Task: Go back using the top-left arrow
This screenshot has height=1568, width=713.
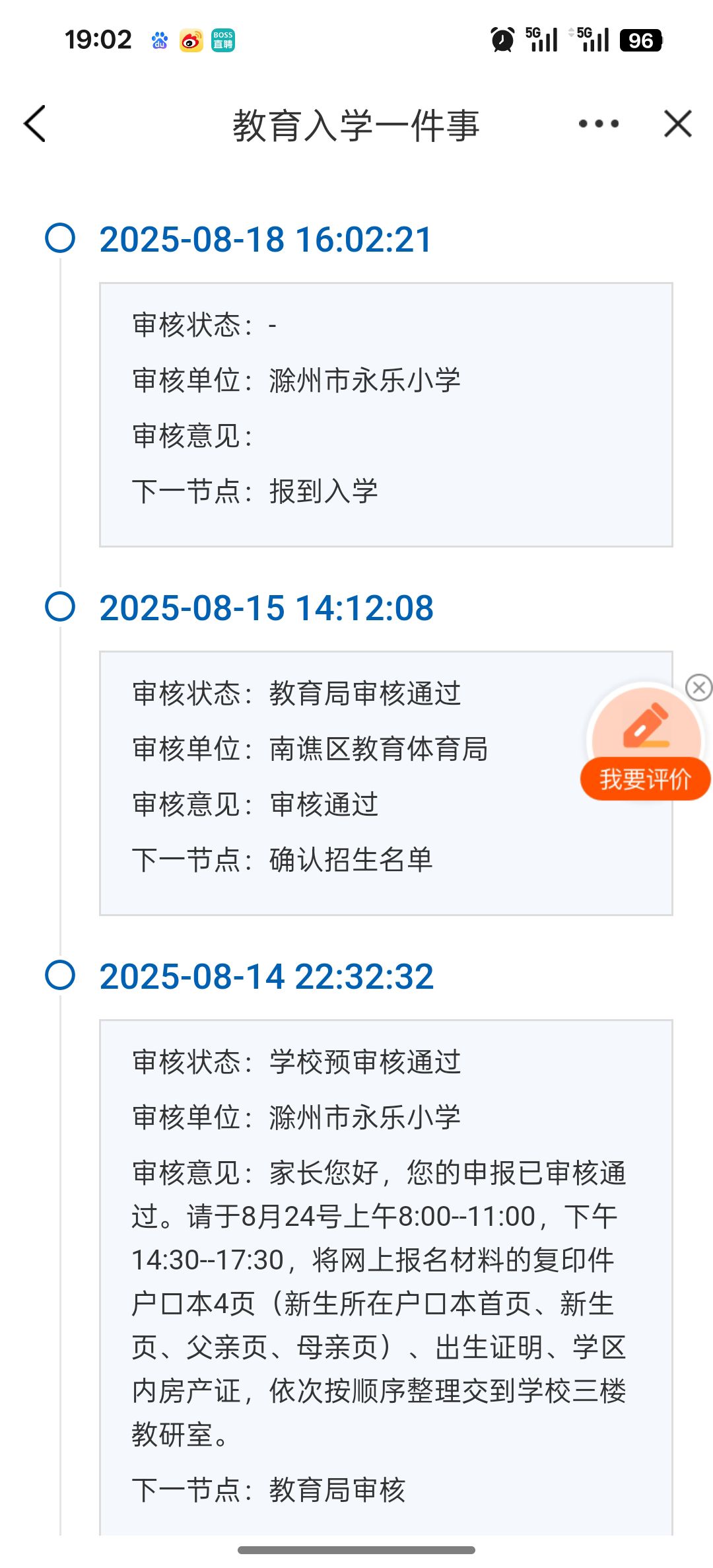Action: (34, 124)
